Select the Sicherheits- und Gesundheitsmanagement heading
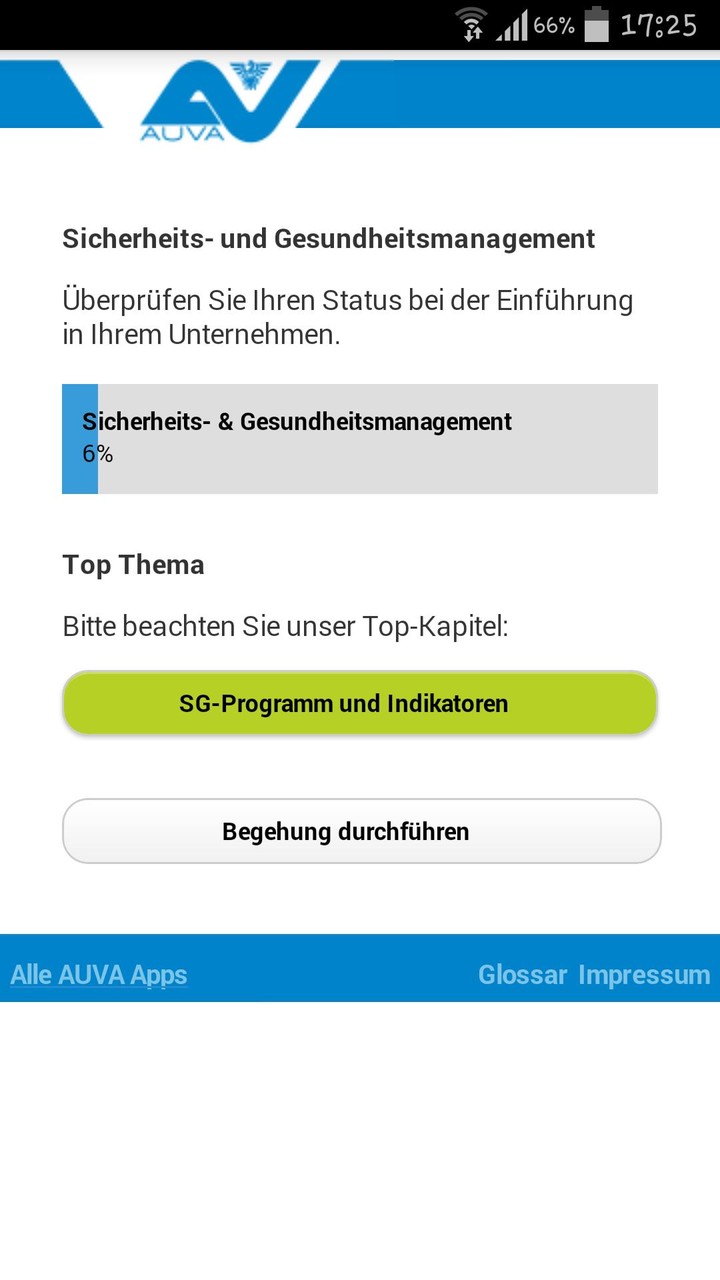The image size is (720, 1280). pyautogui.click(x=329, y=238)
